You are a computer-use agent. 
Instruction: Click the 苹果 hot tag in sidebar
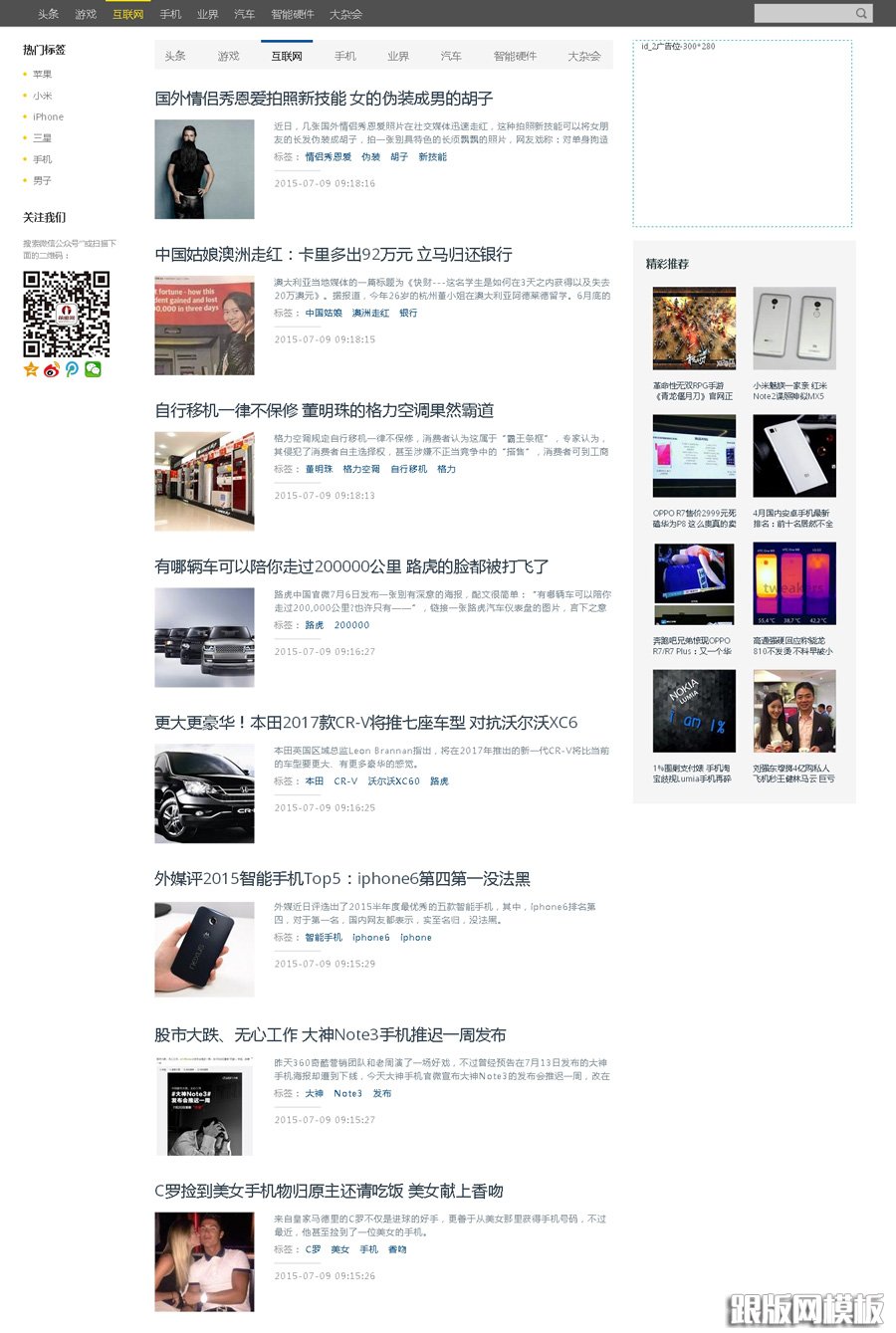[x=42, y=74]
